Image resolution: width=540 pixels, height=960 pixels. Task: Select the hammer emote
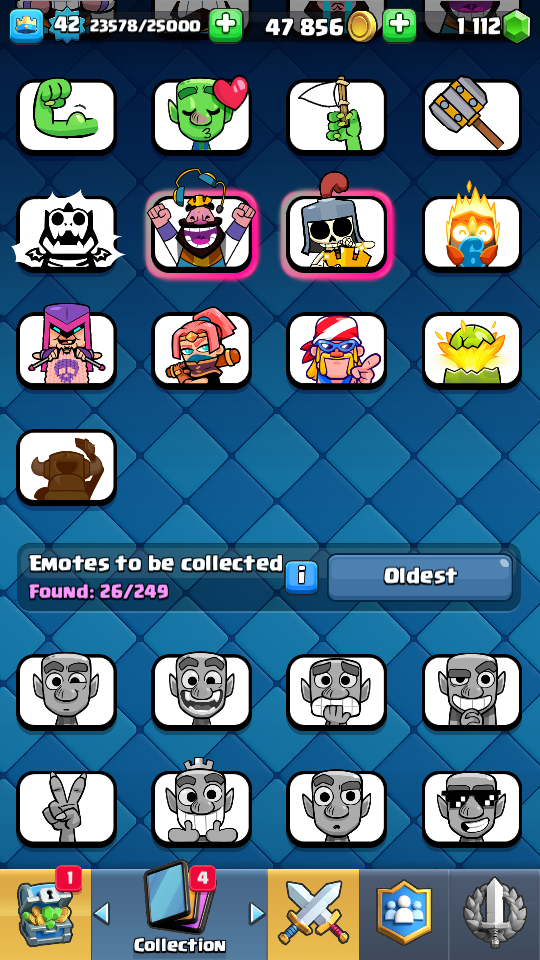(x=471, y=116)
